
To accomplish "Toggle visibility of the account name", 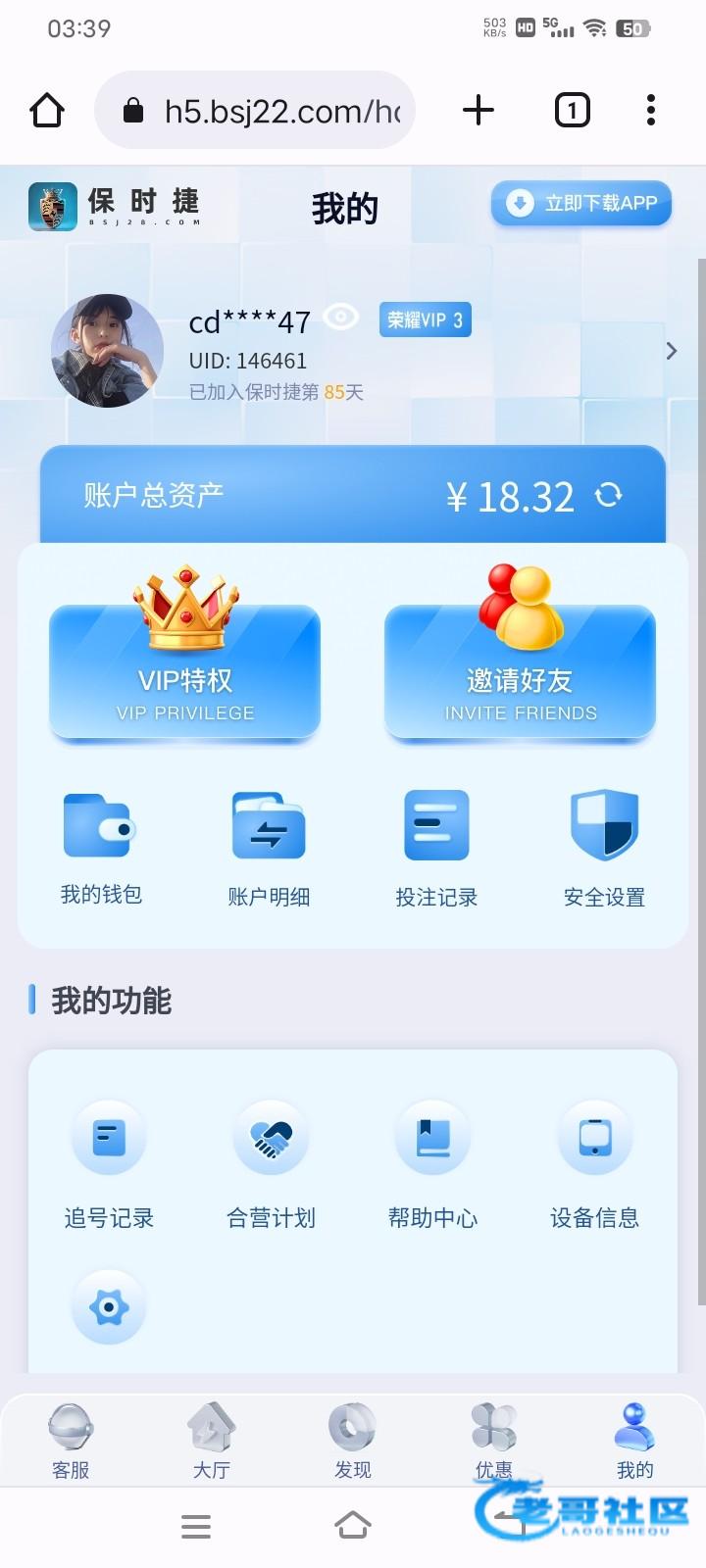I will coord(341,317).
